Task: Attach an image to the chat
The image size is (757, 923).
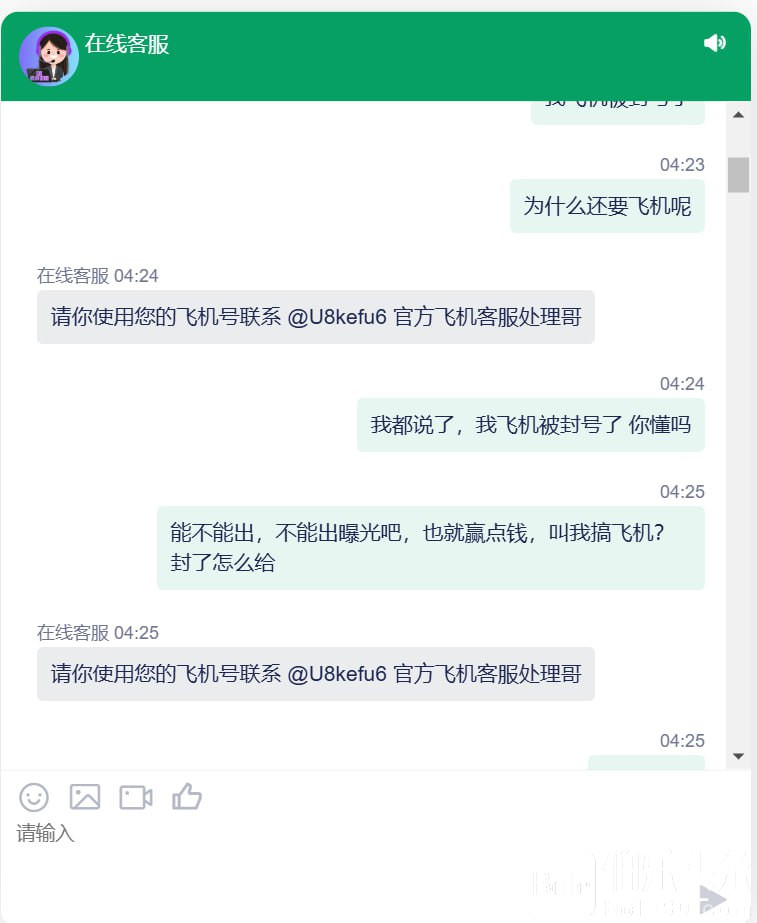Action: tap(85, 797)
